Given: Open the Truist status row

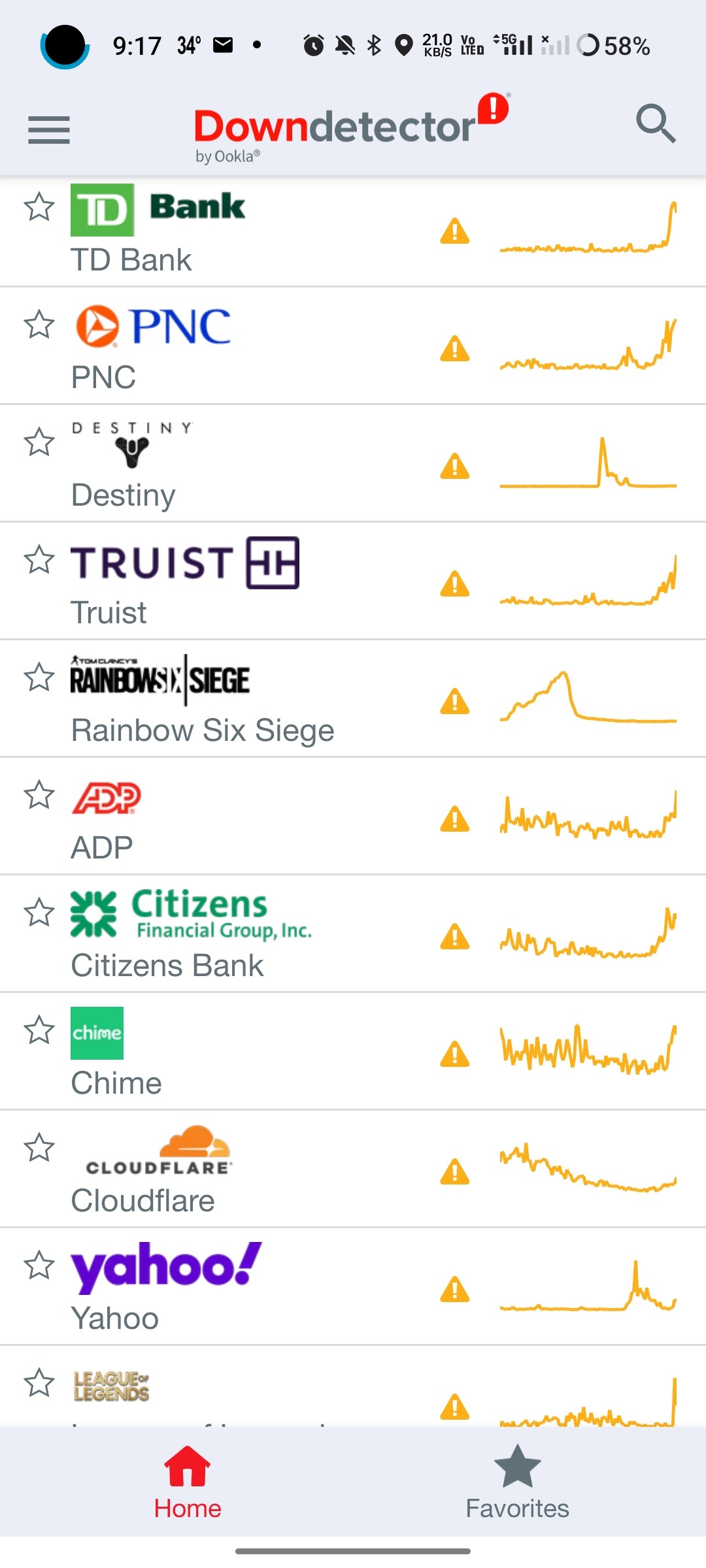Looking at the screenshot, I should point(353,581).
